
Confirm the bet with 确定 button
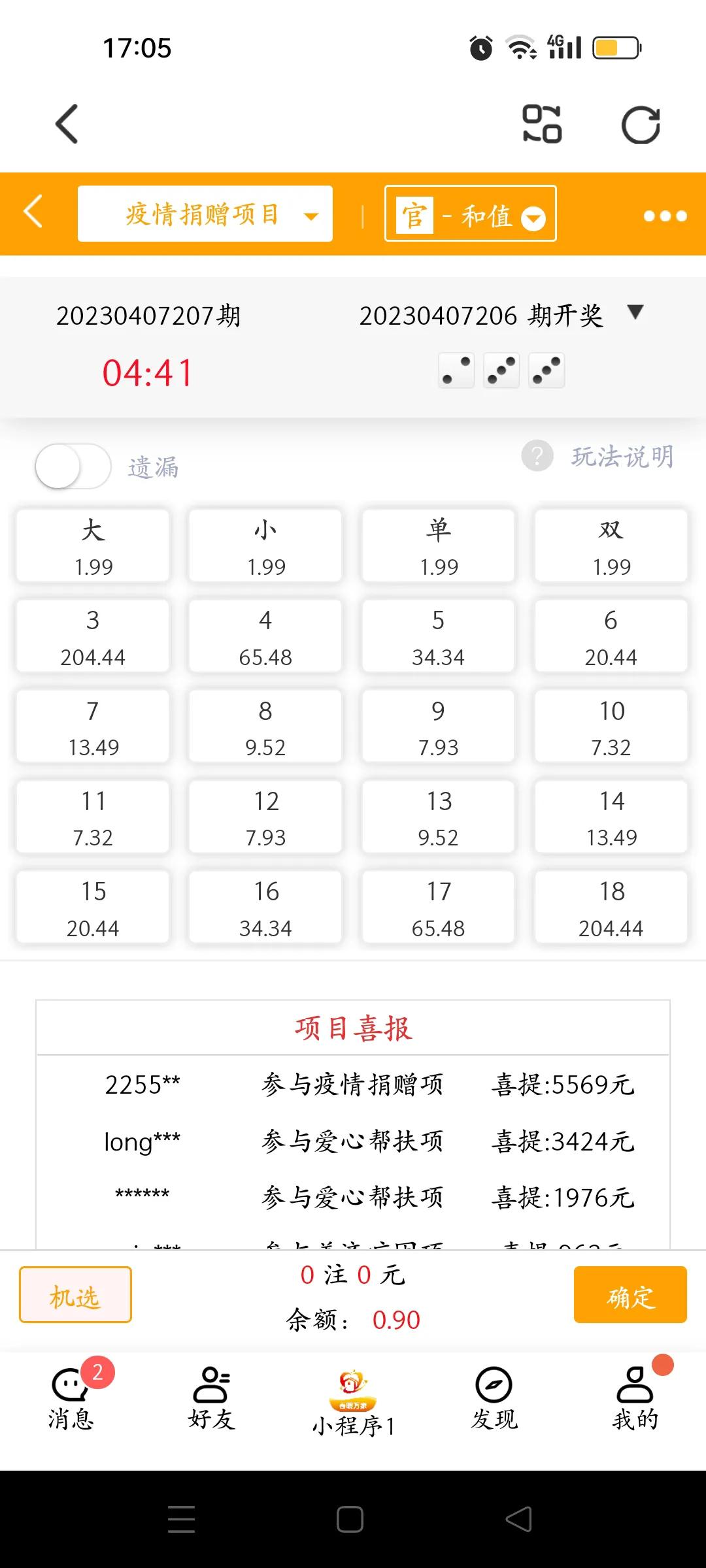pos(630,1299)
